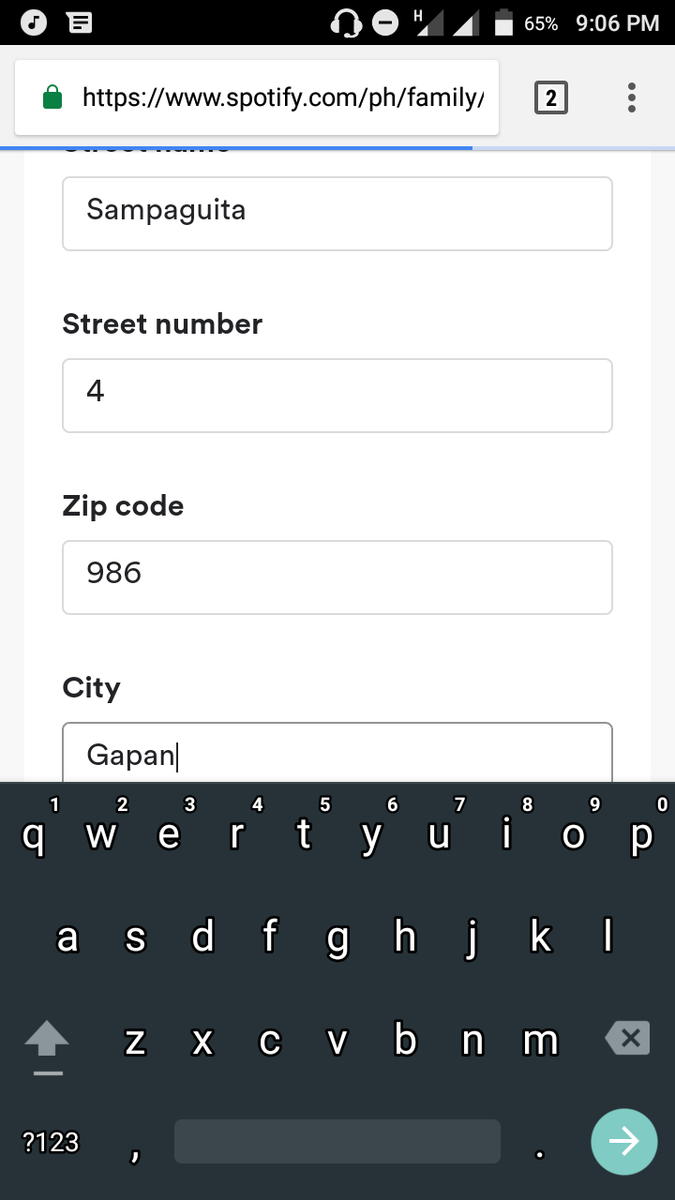
Task: Hit the backspace key on keyboard
Action: coord(628,1038)
